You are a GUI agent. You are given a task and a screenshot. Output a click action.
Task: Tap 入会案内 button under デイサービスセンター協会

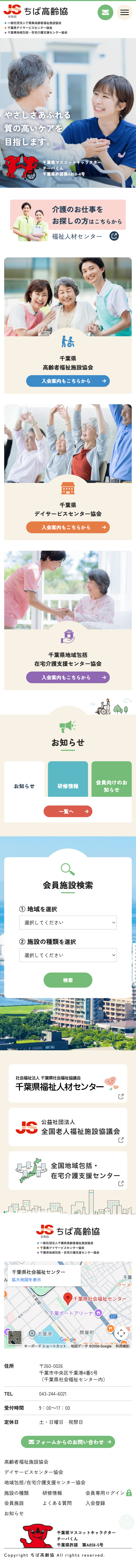tap(68, 527)
